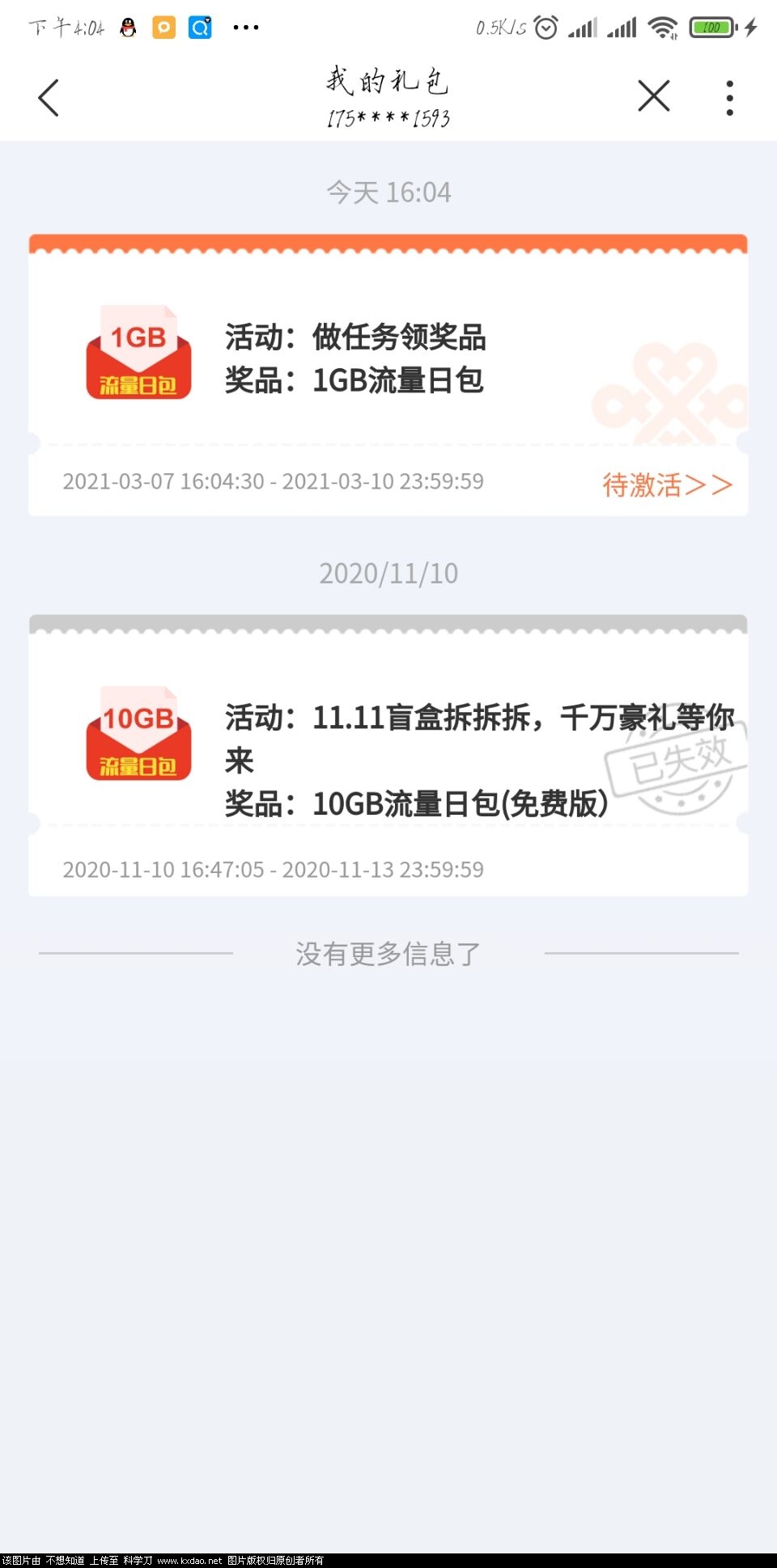This screenshot has height=1568, width=777.
Task: Tap the alarm clock status bar icon
Action: pos(546,27)
